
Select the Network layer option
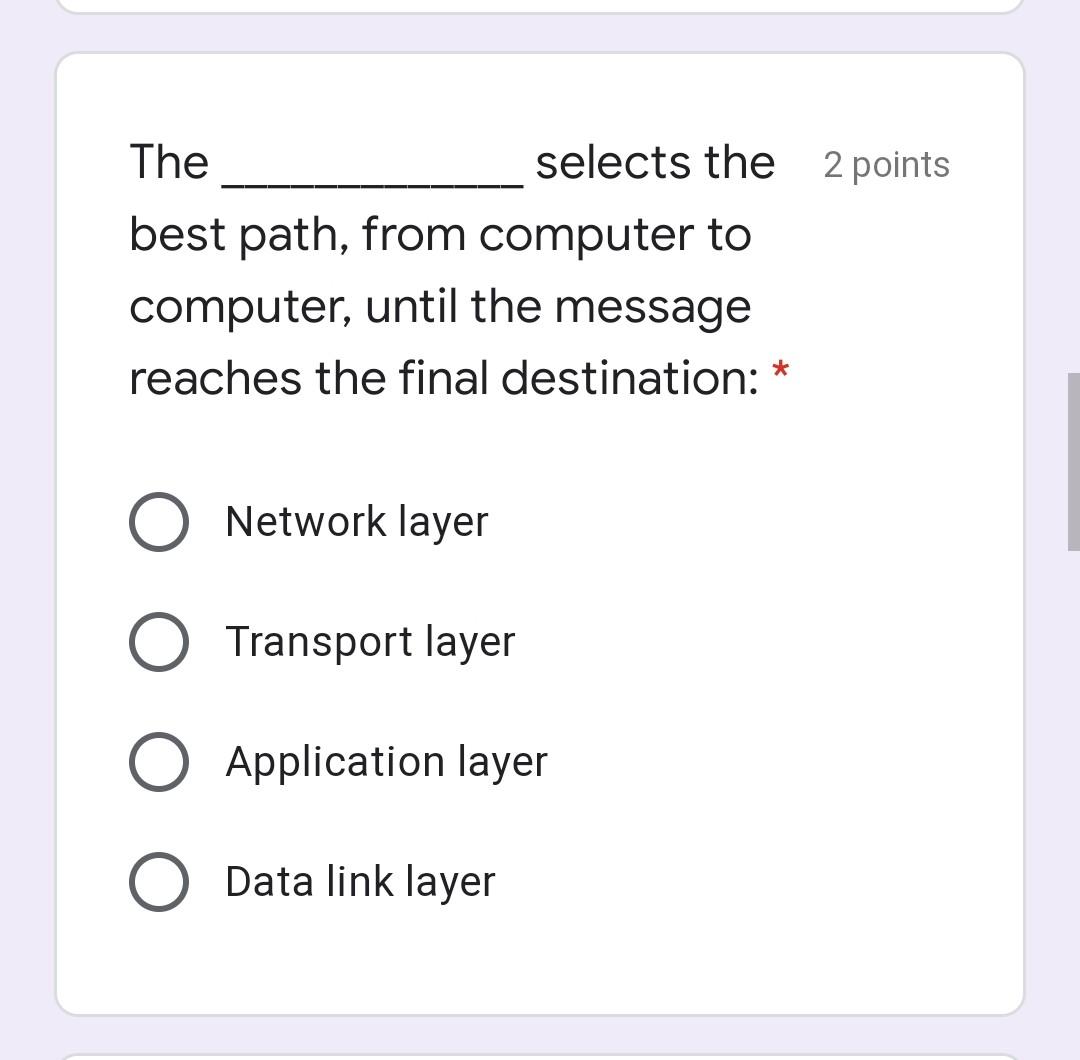pyautogui.click(x=159, y=522)
